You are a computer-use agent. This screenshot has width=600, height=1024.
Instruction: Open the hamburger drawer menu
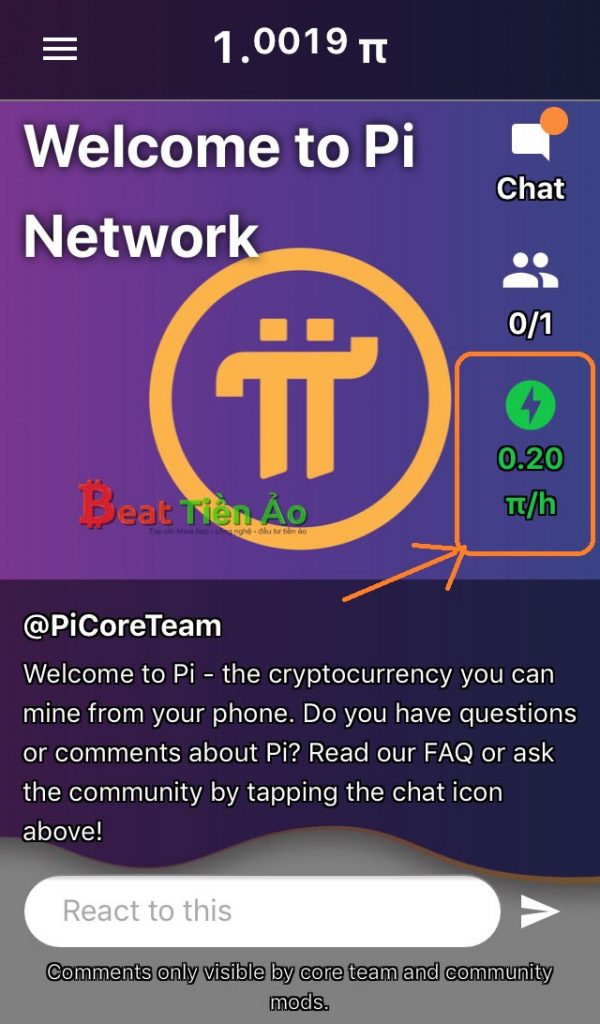60,49
